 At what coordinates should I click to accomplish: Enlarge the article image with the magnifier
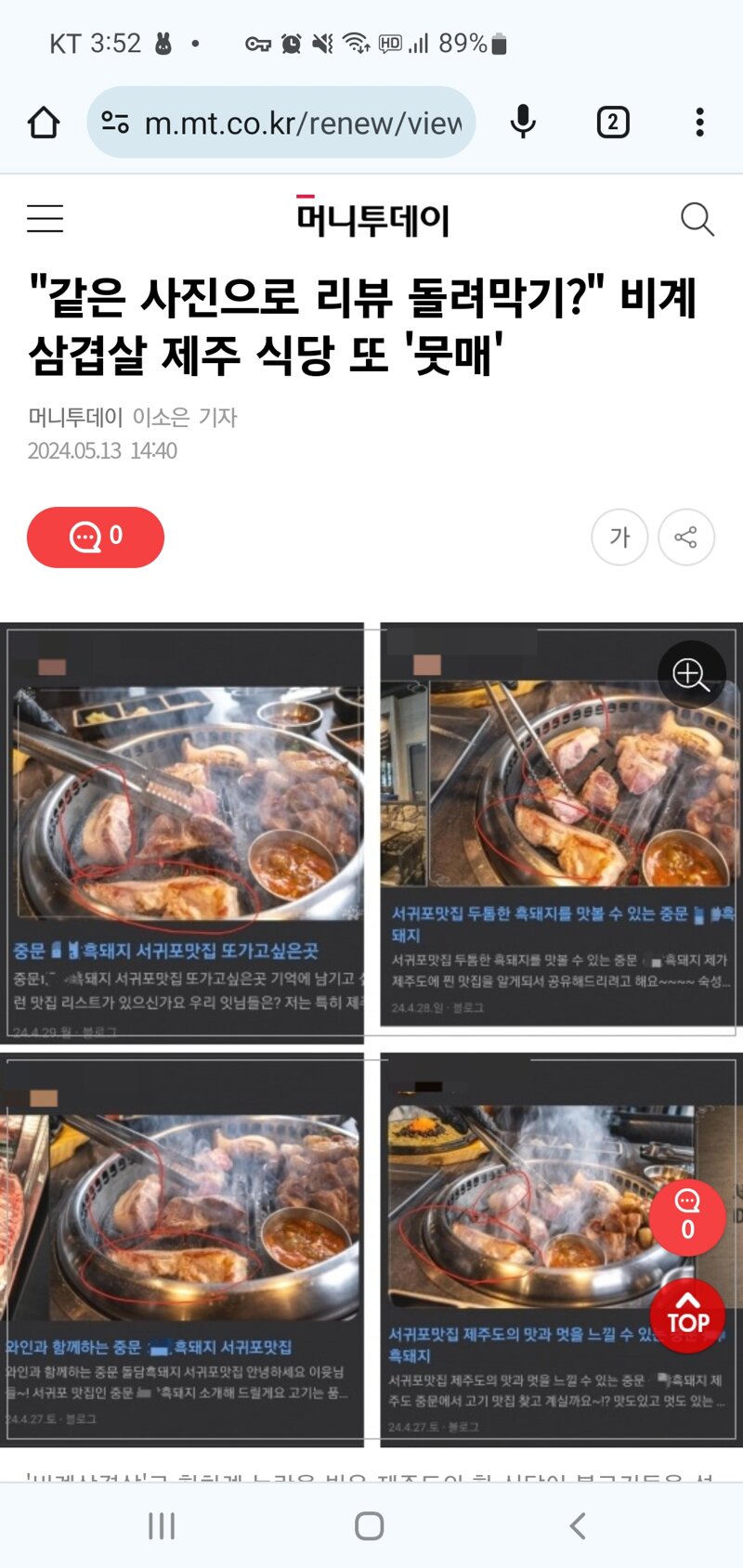pyautogui.click(x=691, y=675)
